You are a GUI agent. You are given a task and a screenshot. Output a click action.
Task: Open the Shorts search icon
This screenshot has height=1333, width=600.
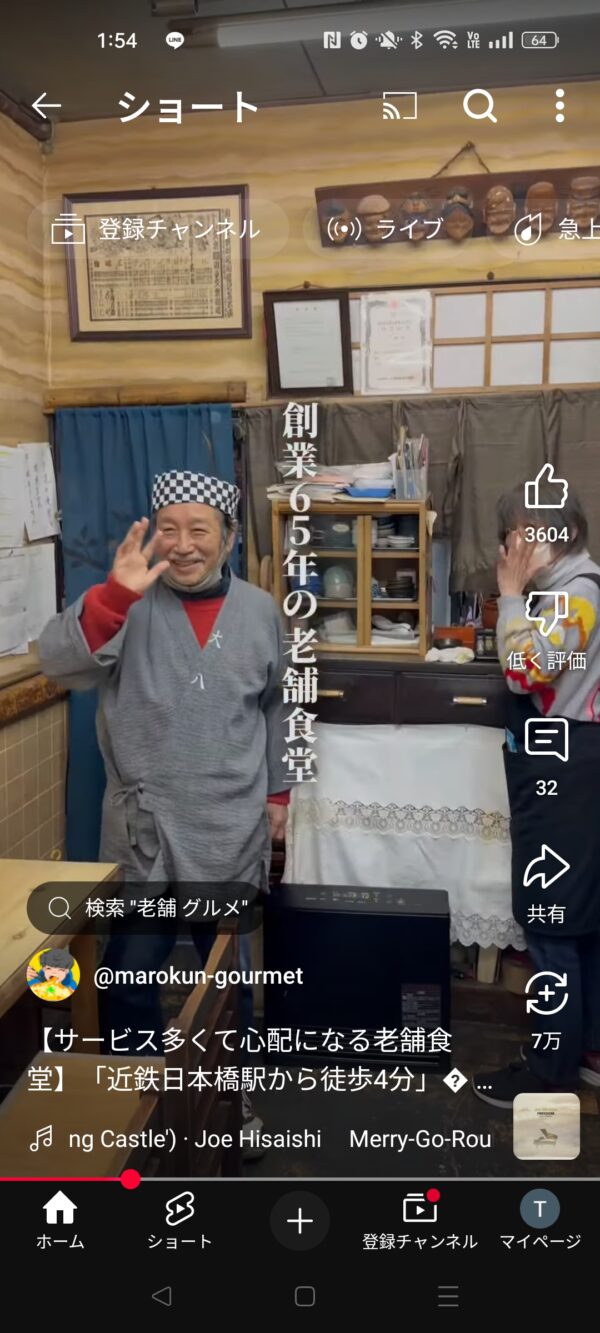pyautogui.click(x=480, y=106)
